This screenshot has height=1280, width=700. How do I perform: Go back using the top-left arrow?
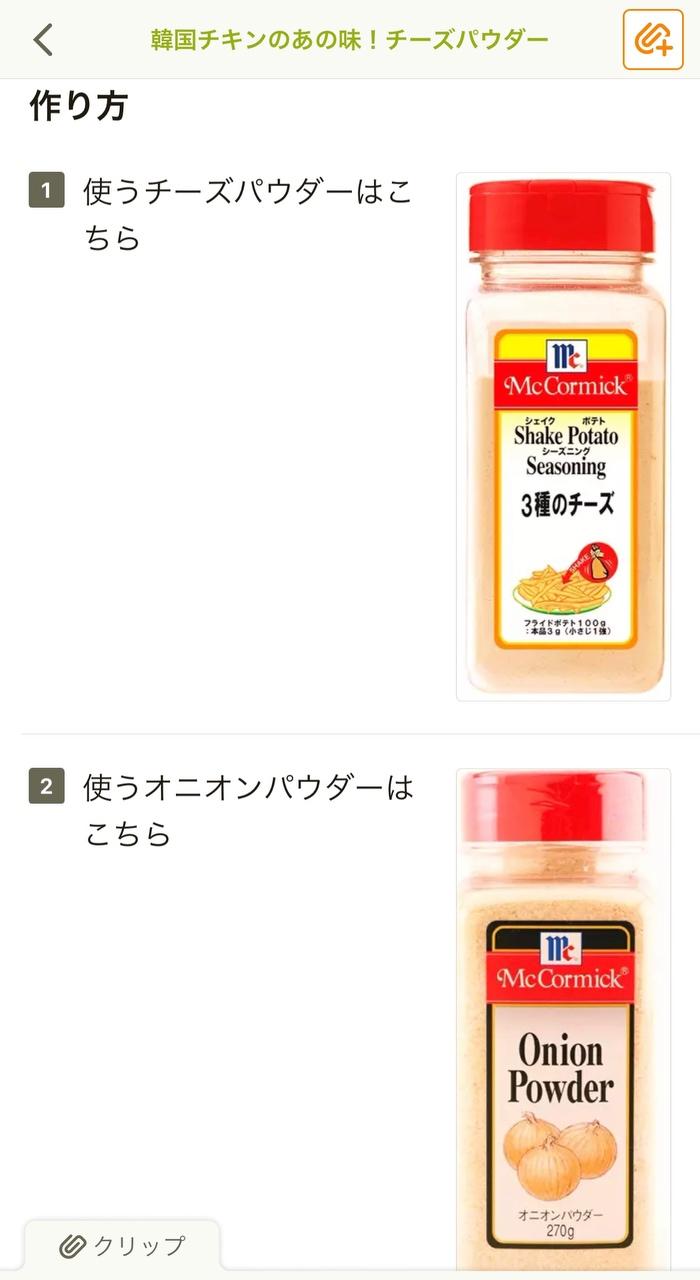43,40
